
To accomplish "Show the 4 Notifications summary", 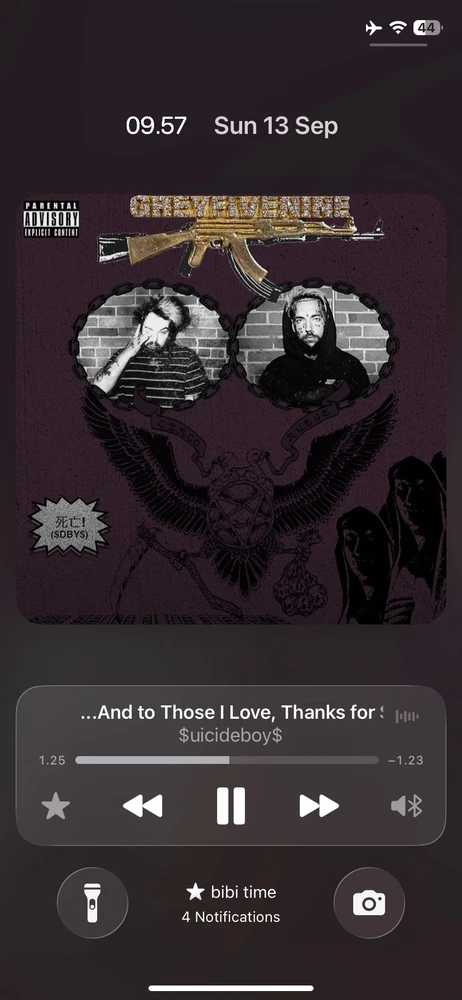I will click(230, 917).
